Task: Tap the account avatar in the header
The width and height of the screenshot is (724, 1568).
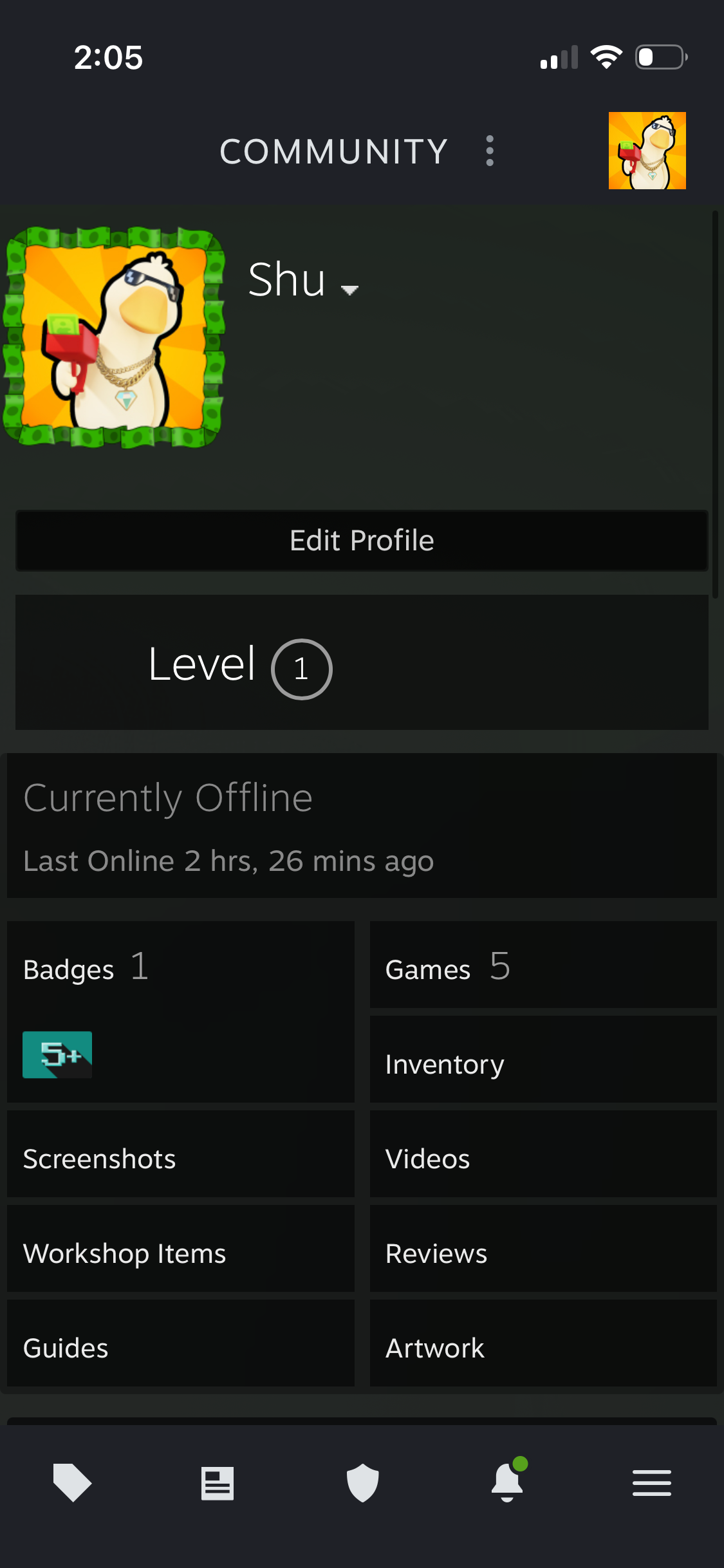Action: pos(647,151)
